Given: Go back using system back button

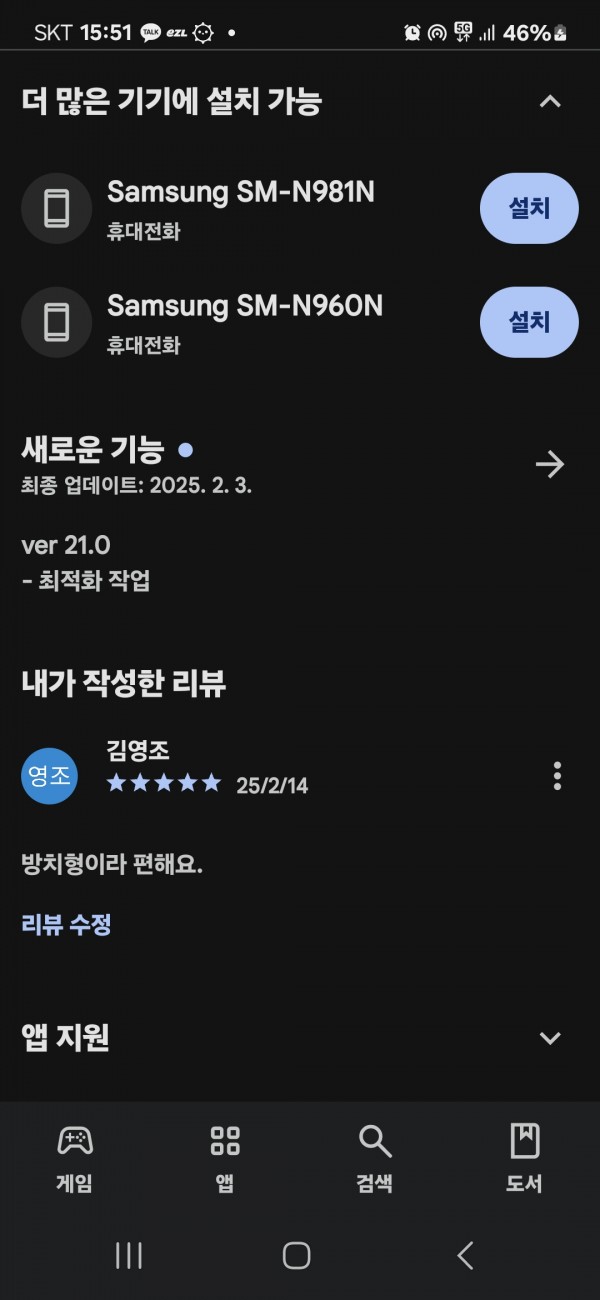Looking at the screenshot, I should [465, 1256].
